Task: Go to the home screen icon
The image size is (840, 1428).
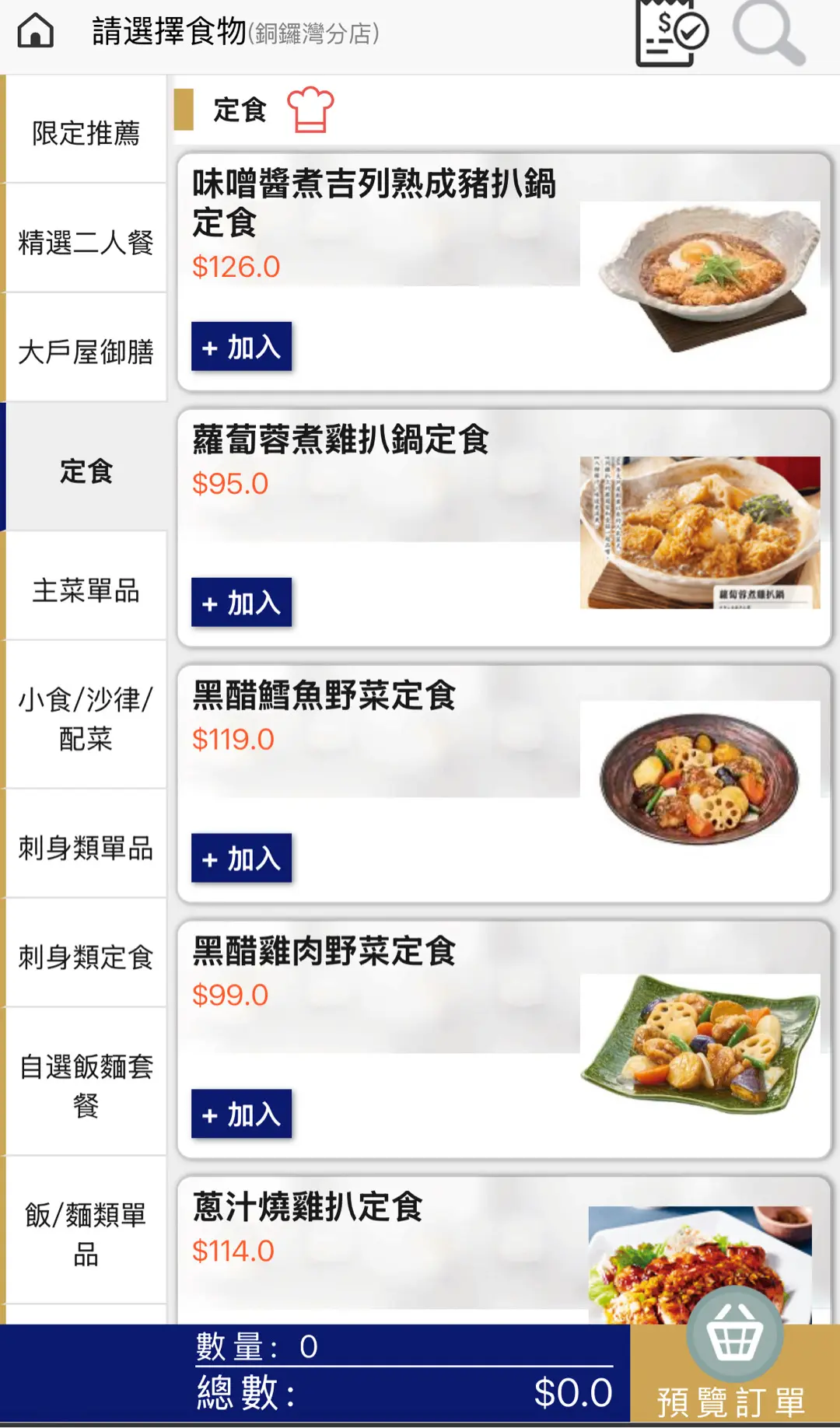Action: (36, 32)
